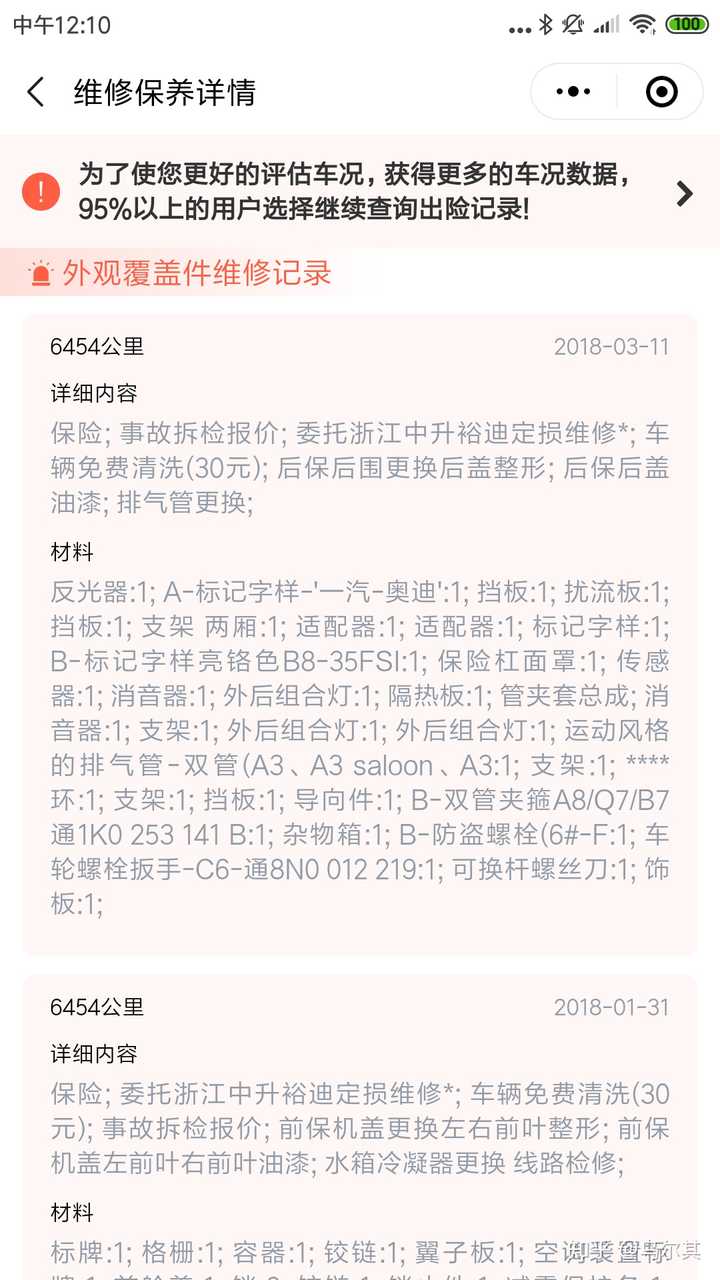This screenshot has height=1280, width=720.
Task: Close the mini program with the circle button
Action: pyautogui.click(x=661, y=92)
